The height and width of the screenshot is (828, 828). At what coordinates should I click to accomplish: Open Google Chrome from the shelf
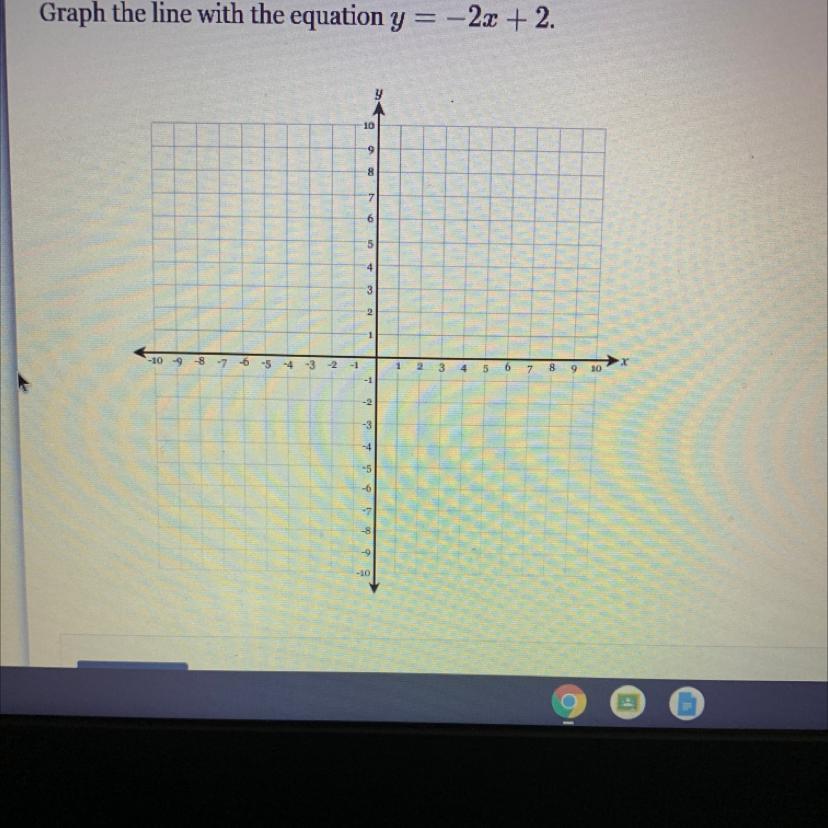(x=569, y=704)
